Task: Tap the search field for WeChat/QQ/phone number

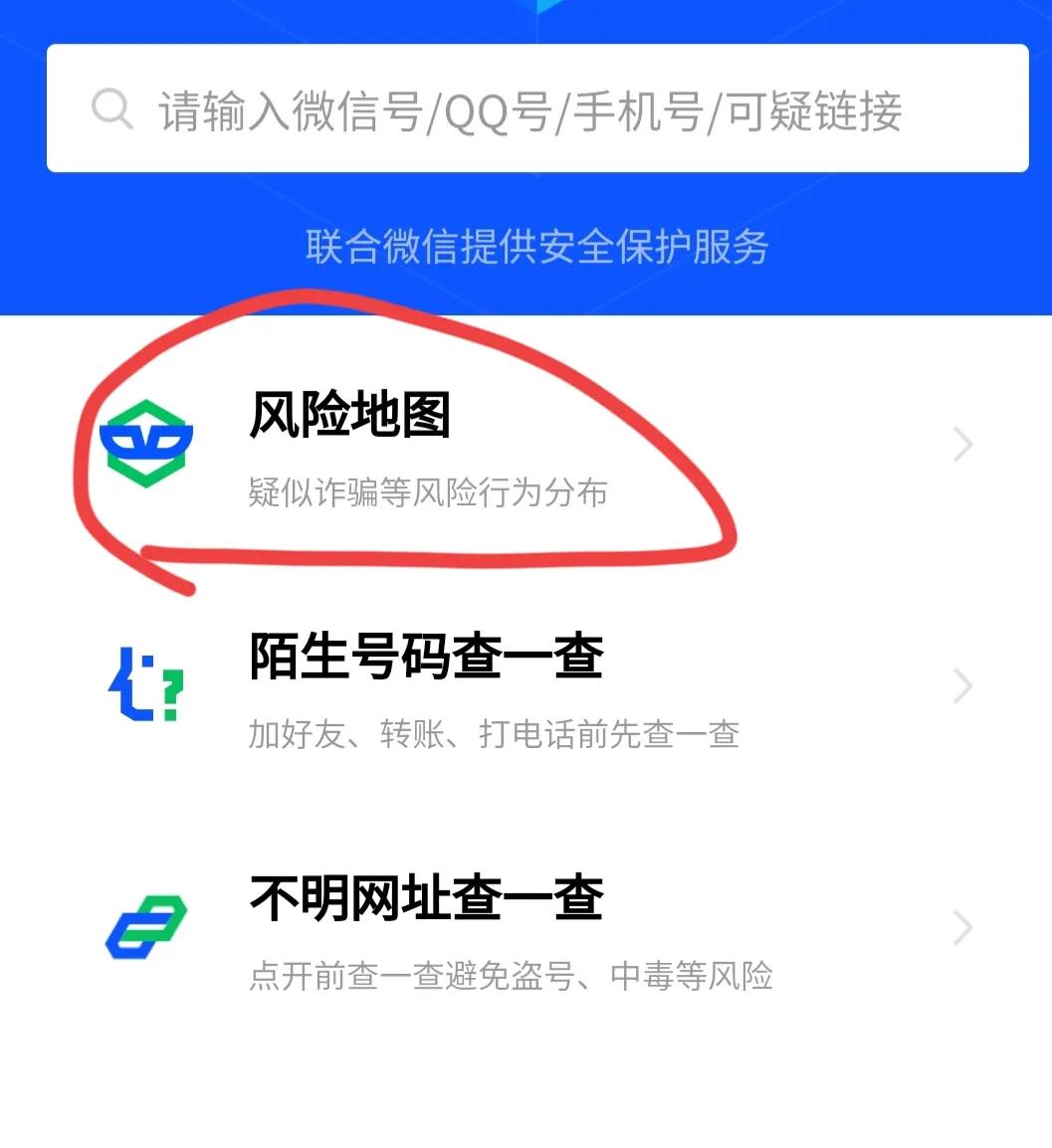Action: tap(537, 109)
